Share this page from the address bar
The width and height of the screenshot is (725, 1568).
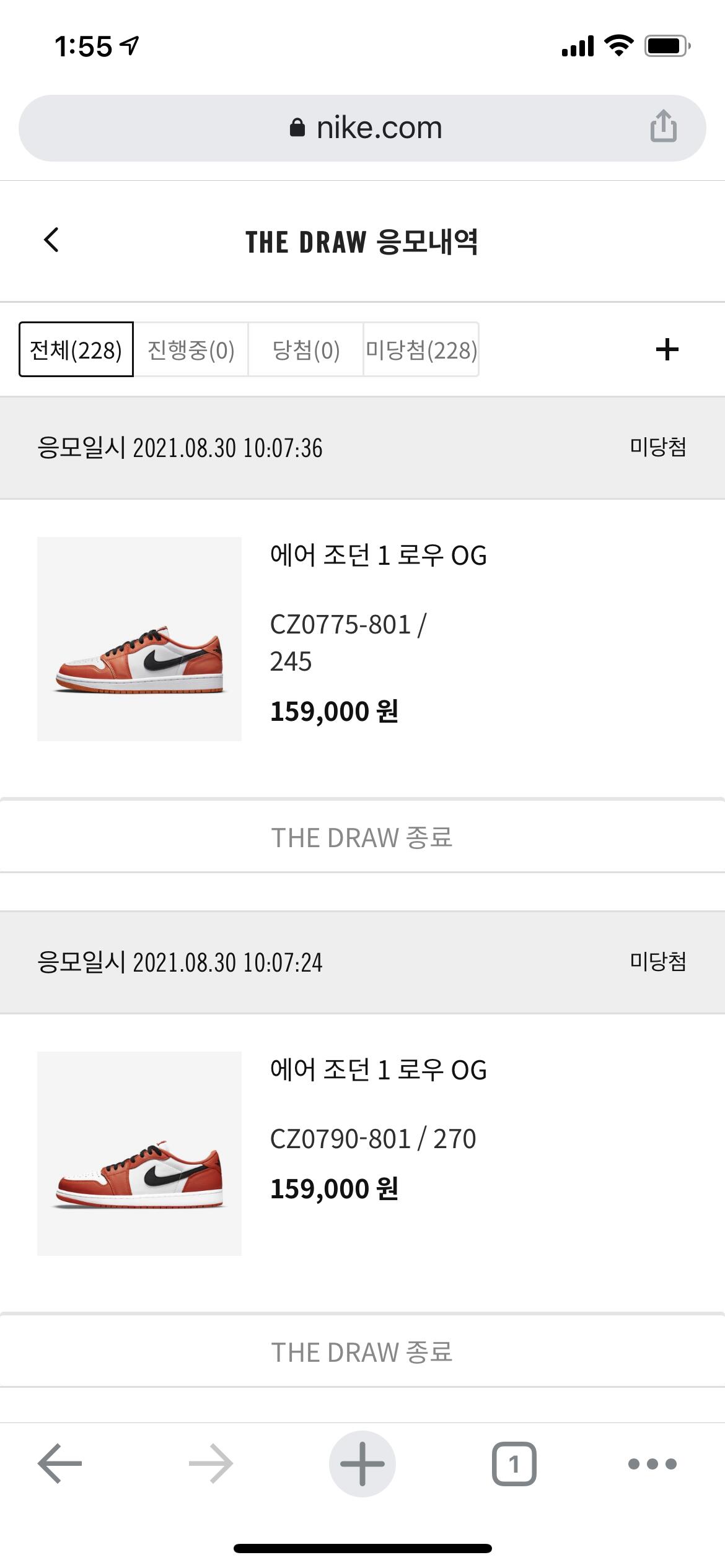pos(663,126)
